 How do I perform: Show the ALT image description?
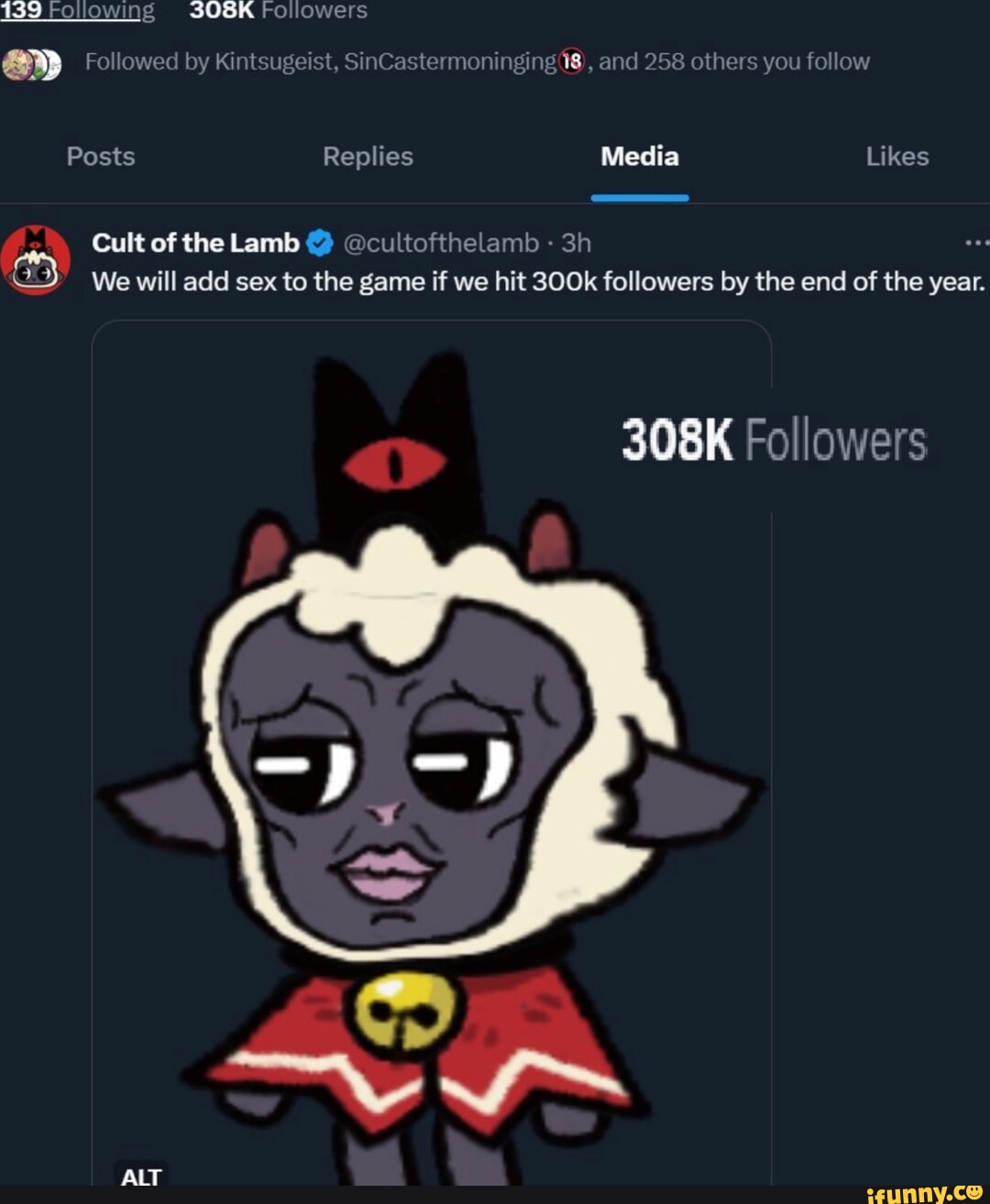(141, 1177)
